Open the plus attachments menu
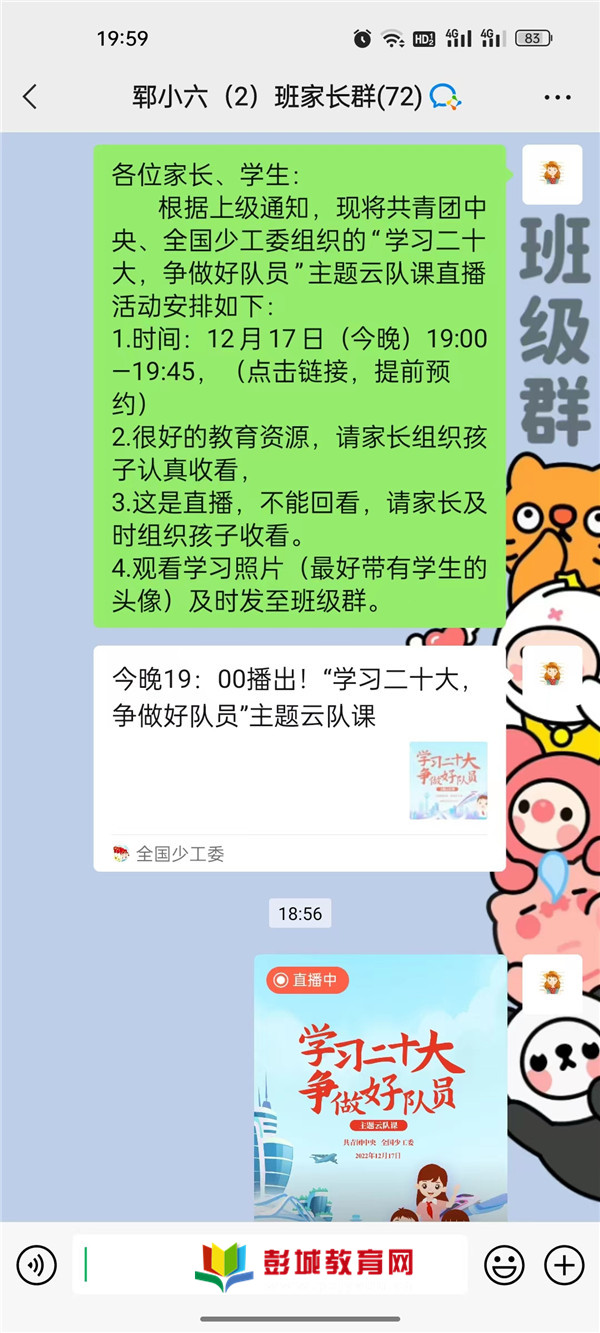600x1333 pixels. (x=564, y=1266)
